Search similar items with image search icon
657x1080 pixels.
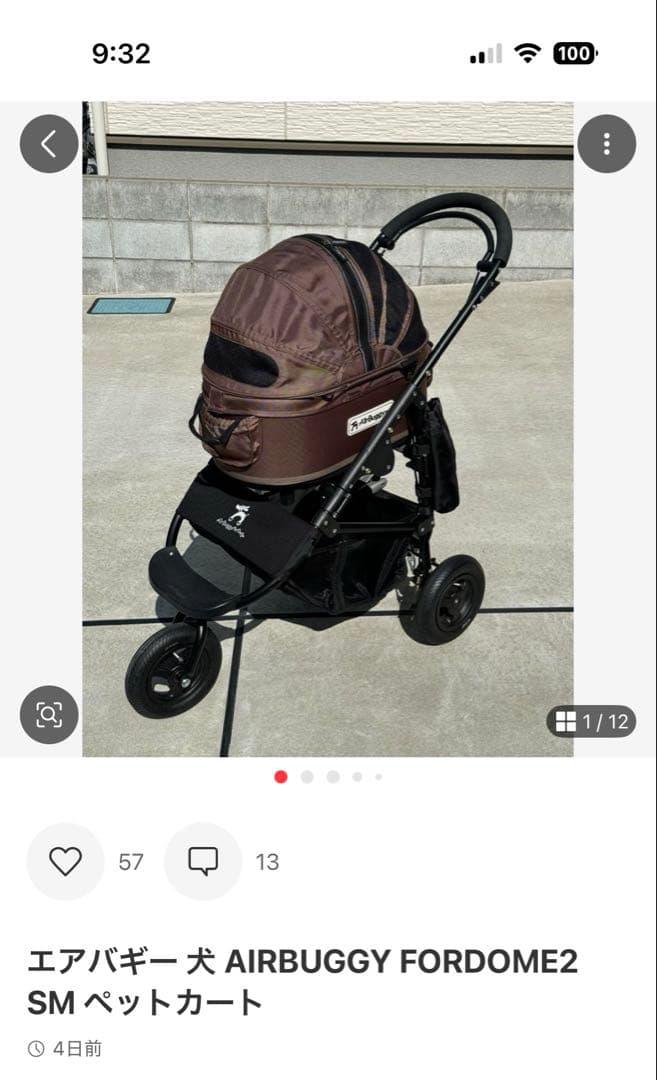pos(49,714)
